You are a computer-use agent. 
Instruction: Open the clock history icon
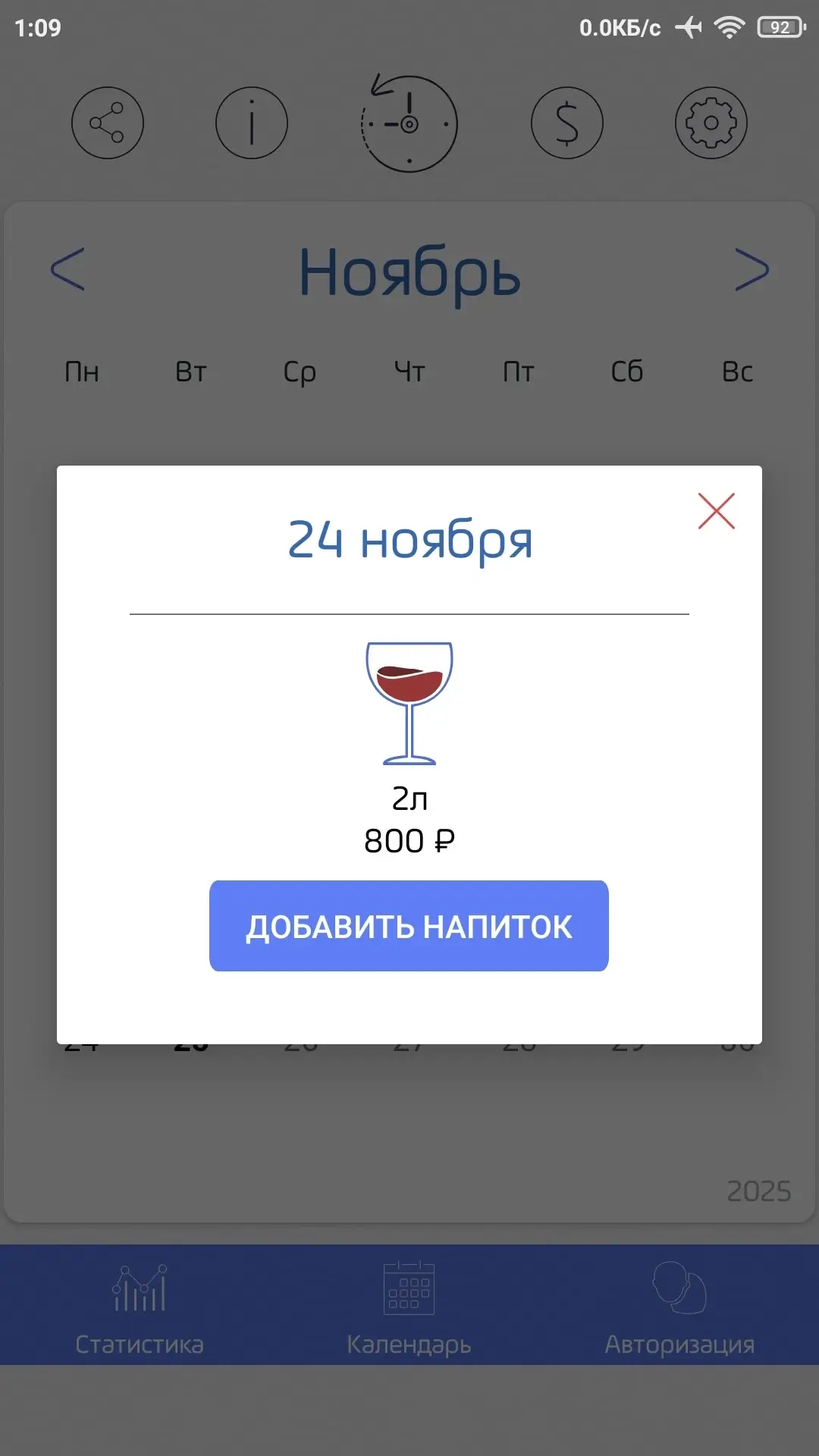(409, 123)
